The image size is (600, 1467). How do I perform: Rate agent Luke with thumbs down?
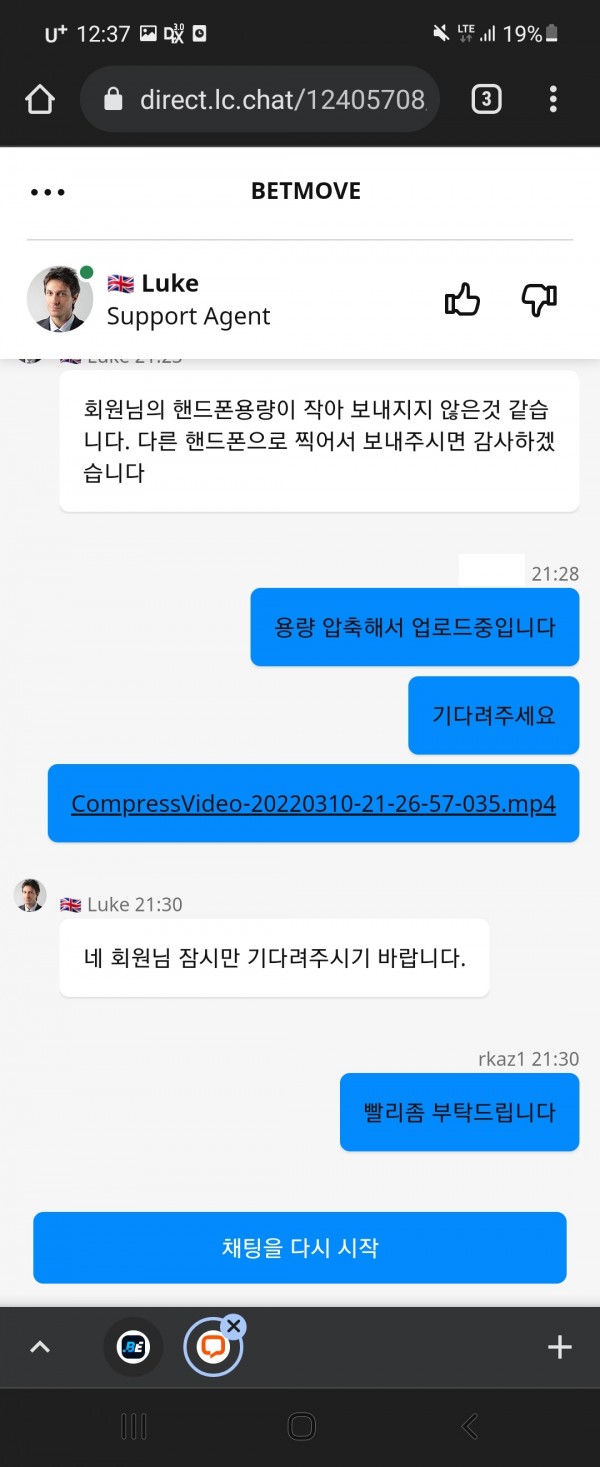tap(539, 299)
